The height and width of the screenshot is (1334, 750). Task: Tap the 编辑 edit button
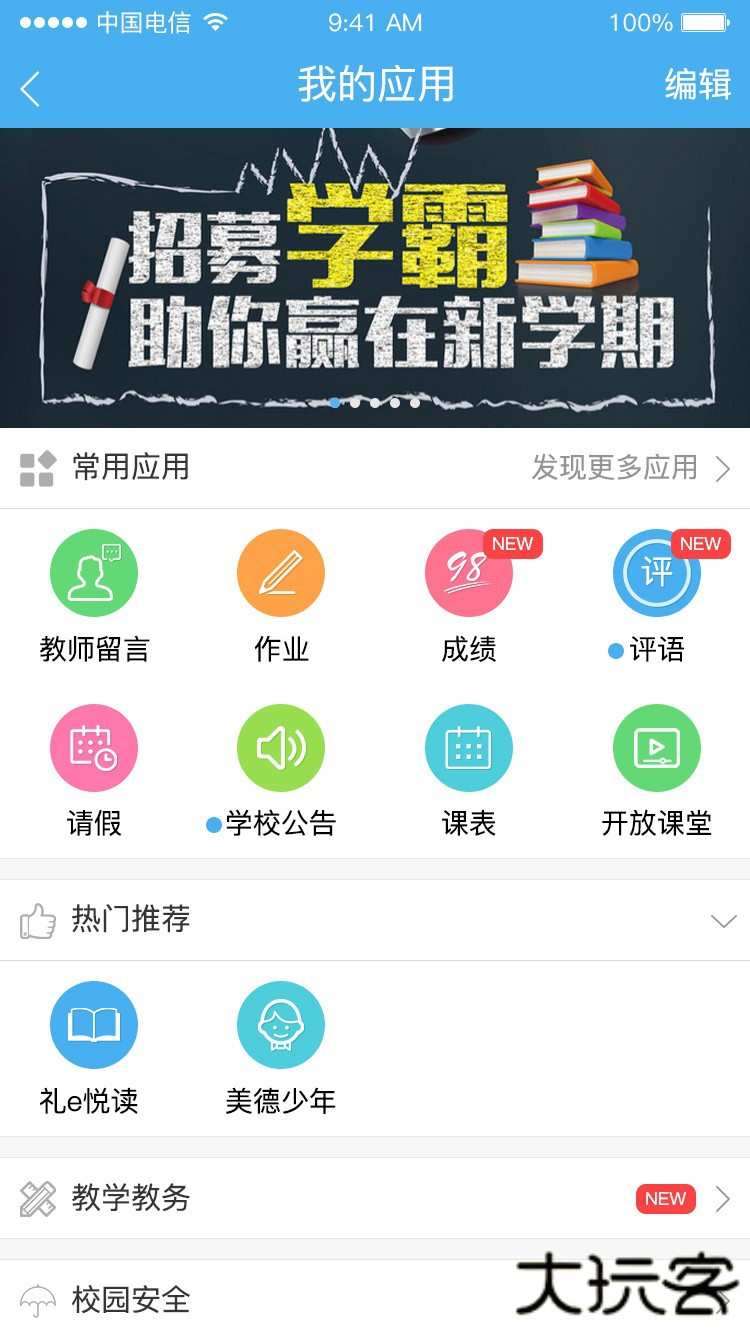[x=698, y=89]
